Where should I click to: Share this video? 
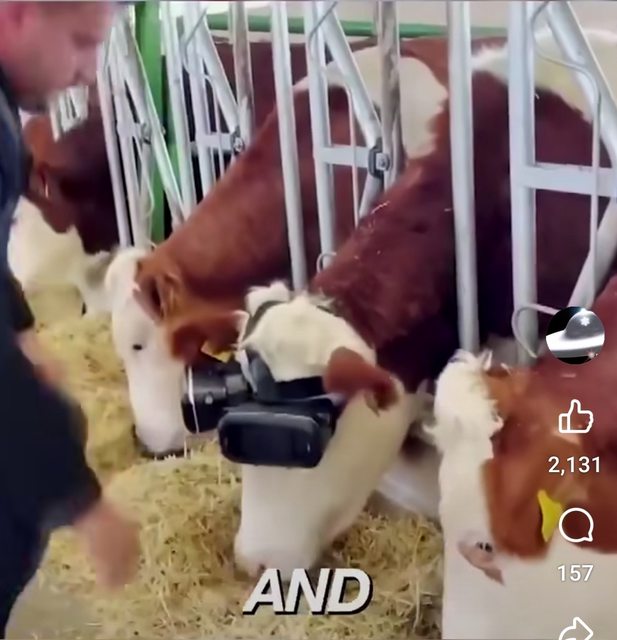click(x=575, y=628)
